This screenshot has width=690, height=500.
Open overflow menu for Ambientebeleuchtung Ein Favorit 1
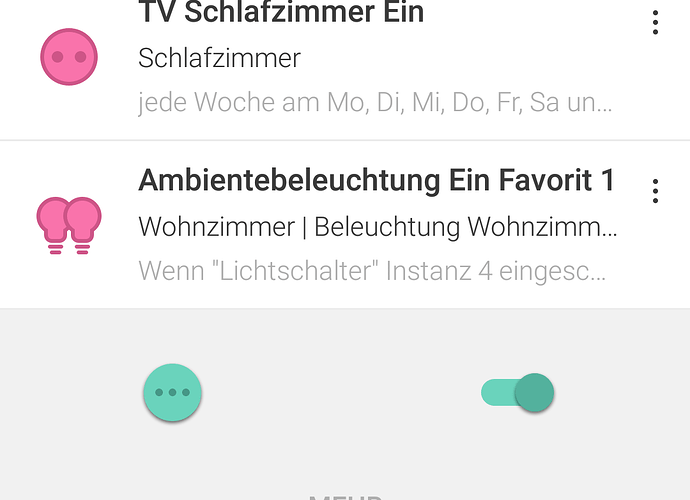pyautogui.click(x=655, y=190)
